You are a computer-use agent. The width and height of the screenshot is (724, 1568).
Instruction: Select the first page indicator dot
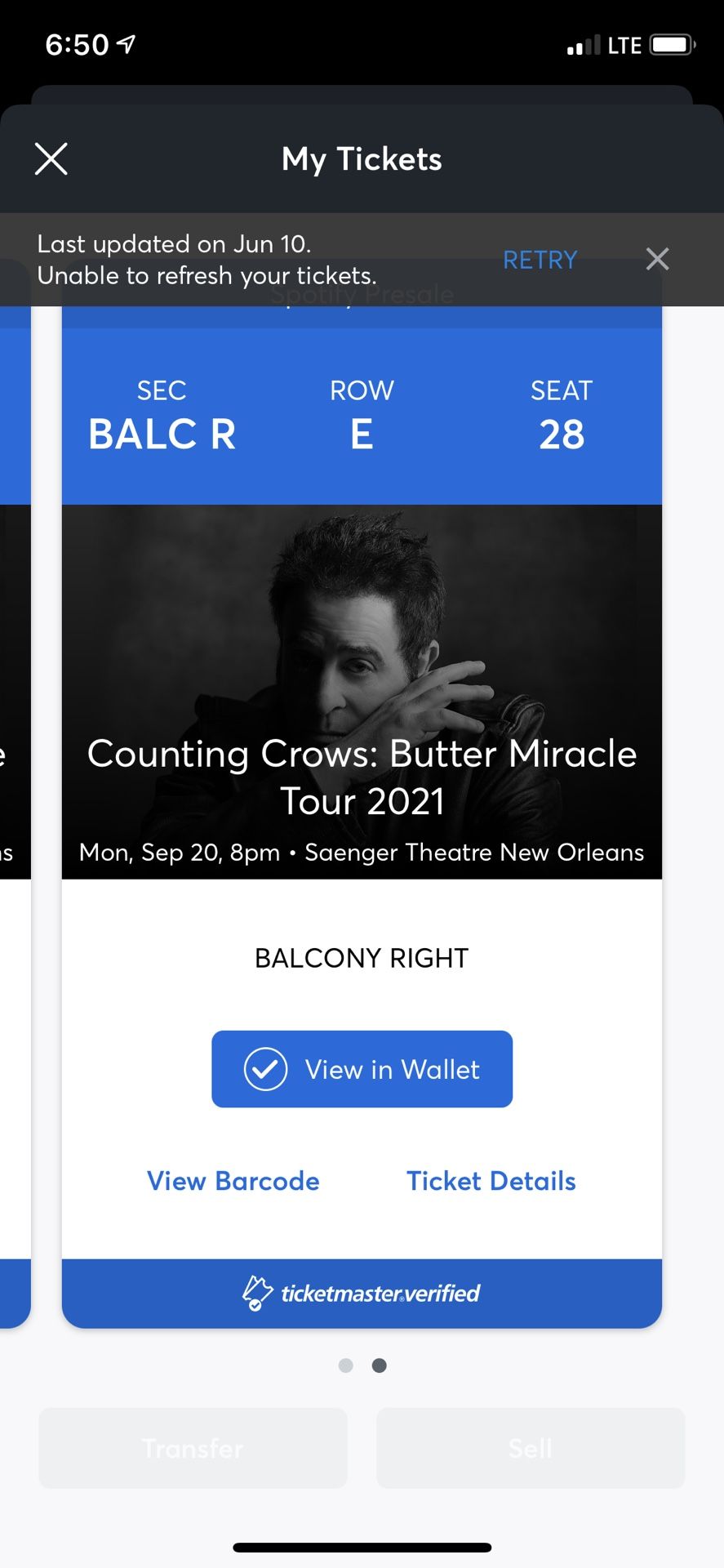pyautogui.click(x=345, y=1365)
